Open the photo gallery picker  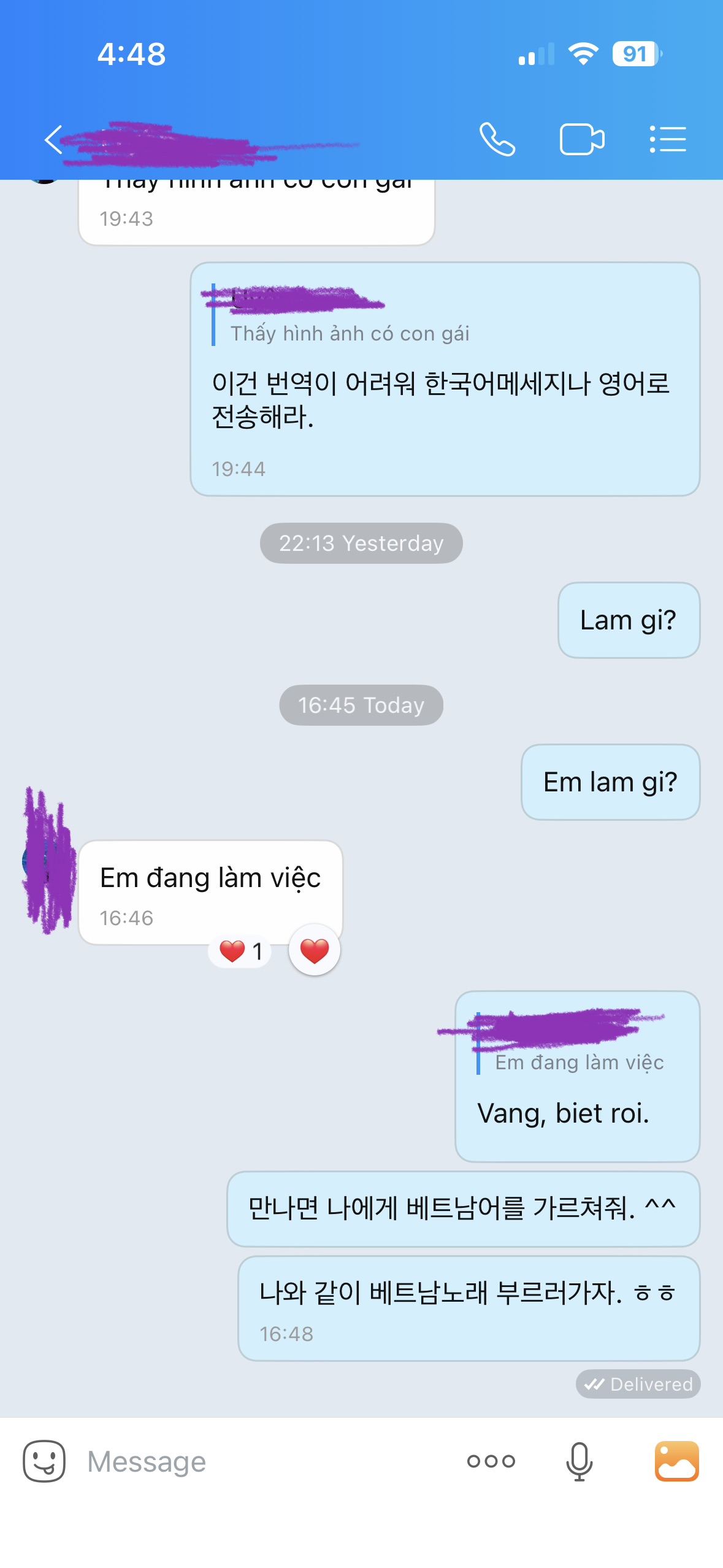(676, 1461)
